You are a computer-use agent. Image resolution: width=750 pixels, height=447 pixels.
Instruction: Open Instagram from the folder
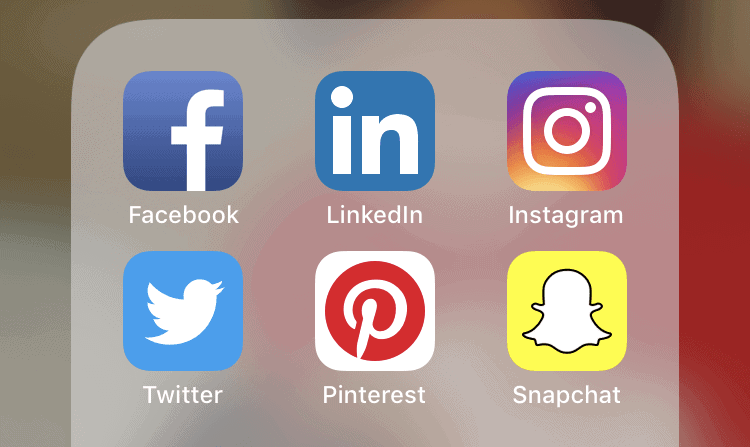coord(567,131)
